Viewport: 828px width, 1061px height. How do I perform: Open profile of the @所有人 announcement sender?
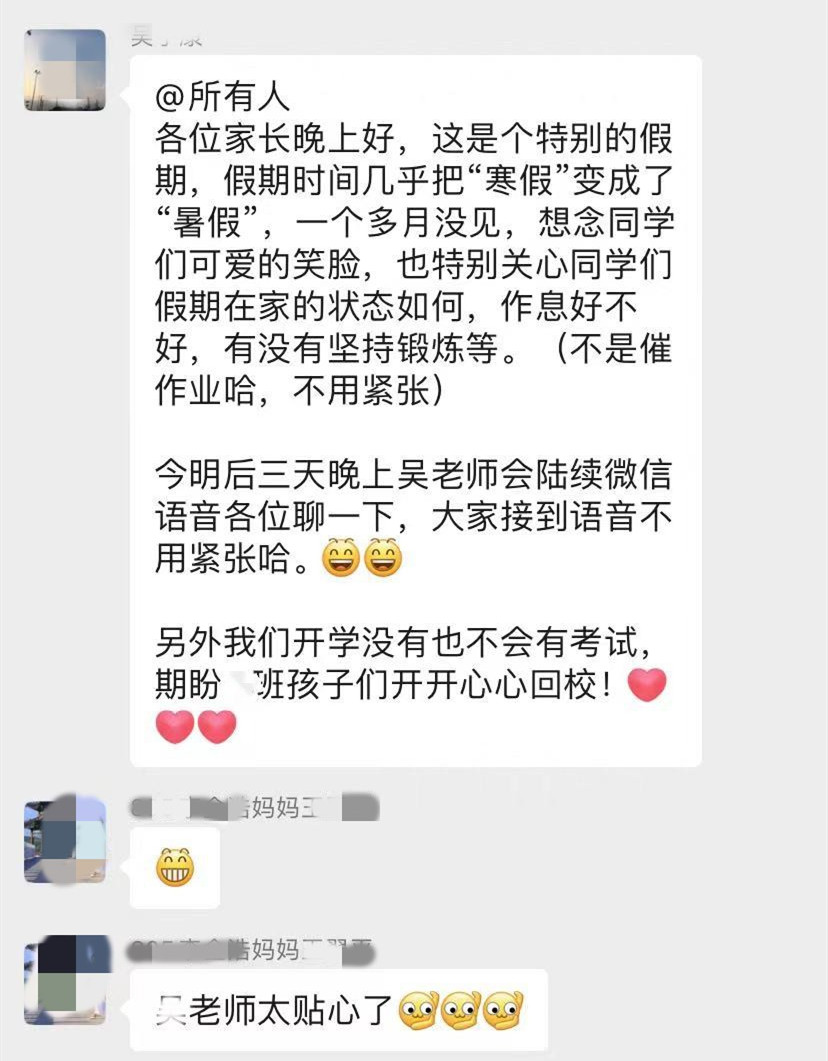tap(65, 70)
